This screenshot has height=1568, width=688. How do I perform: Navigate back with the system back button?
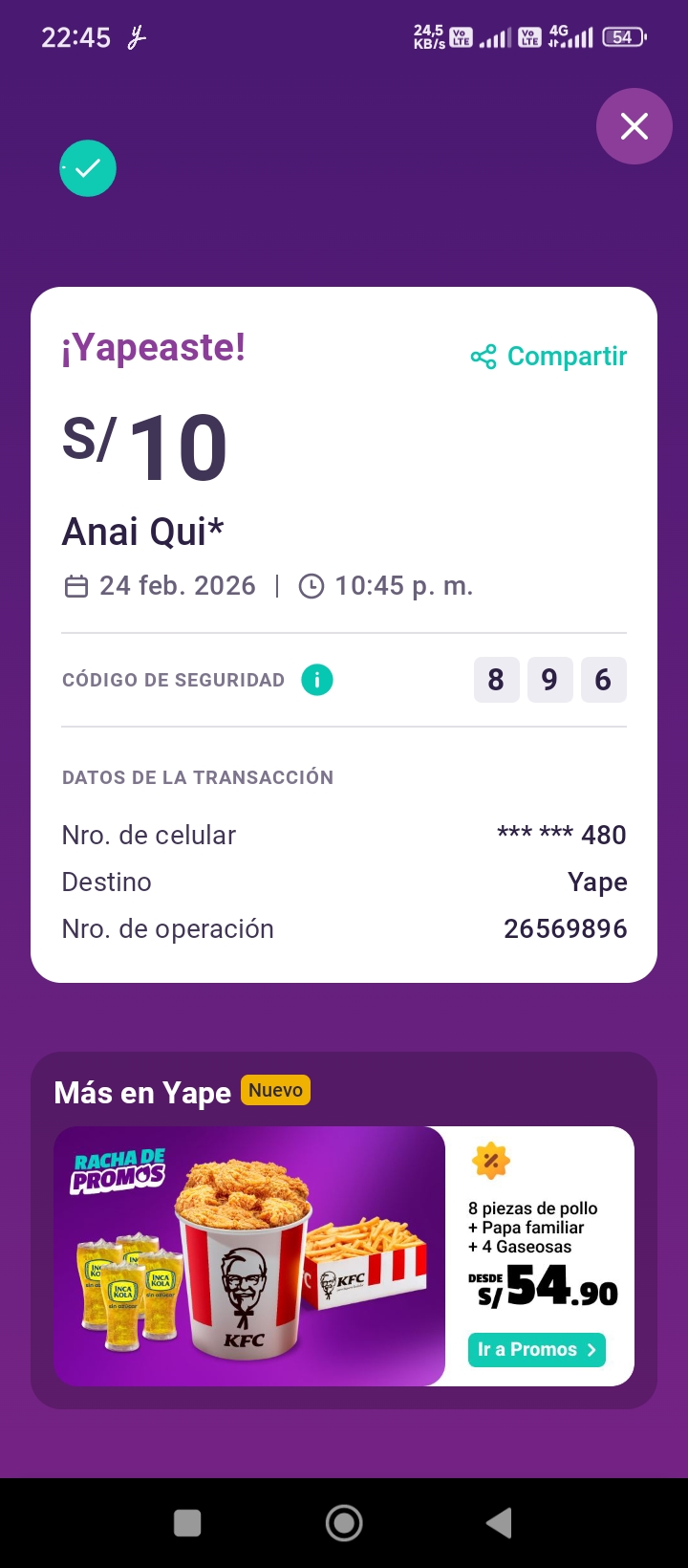(498, 1522)
